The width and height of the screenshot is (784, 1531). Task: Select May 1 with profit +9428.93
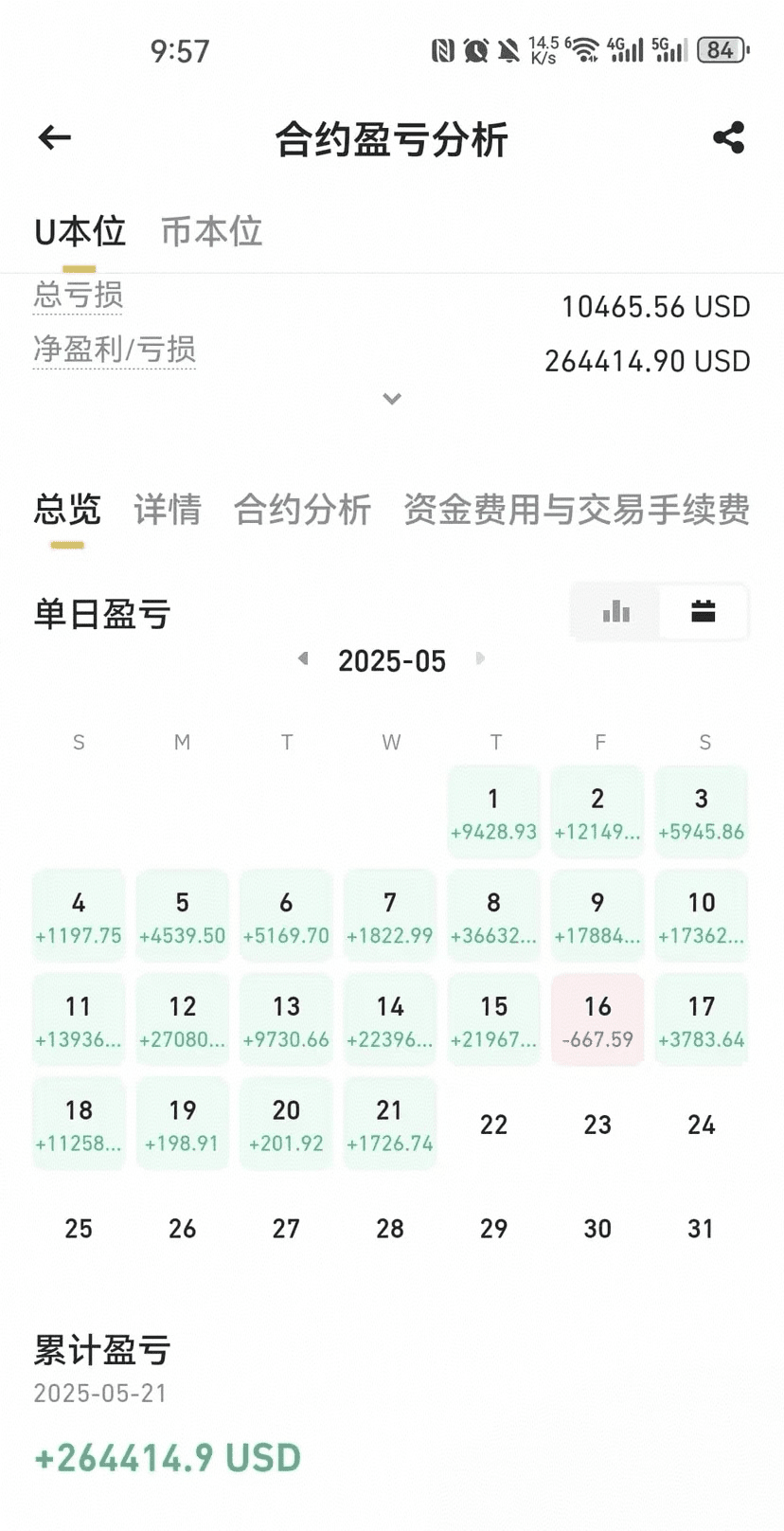pos(493,813)
